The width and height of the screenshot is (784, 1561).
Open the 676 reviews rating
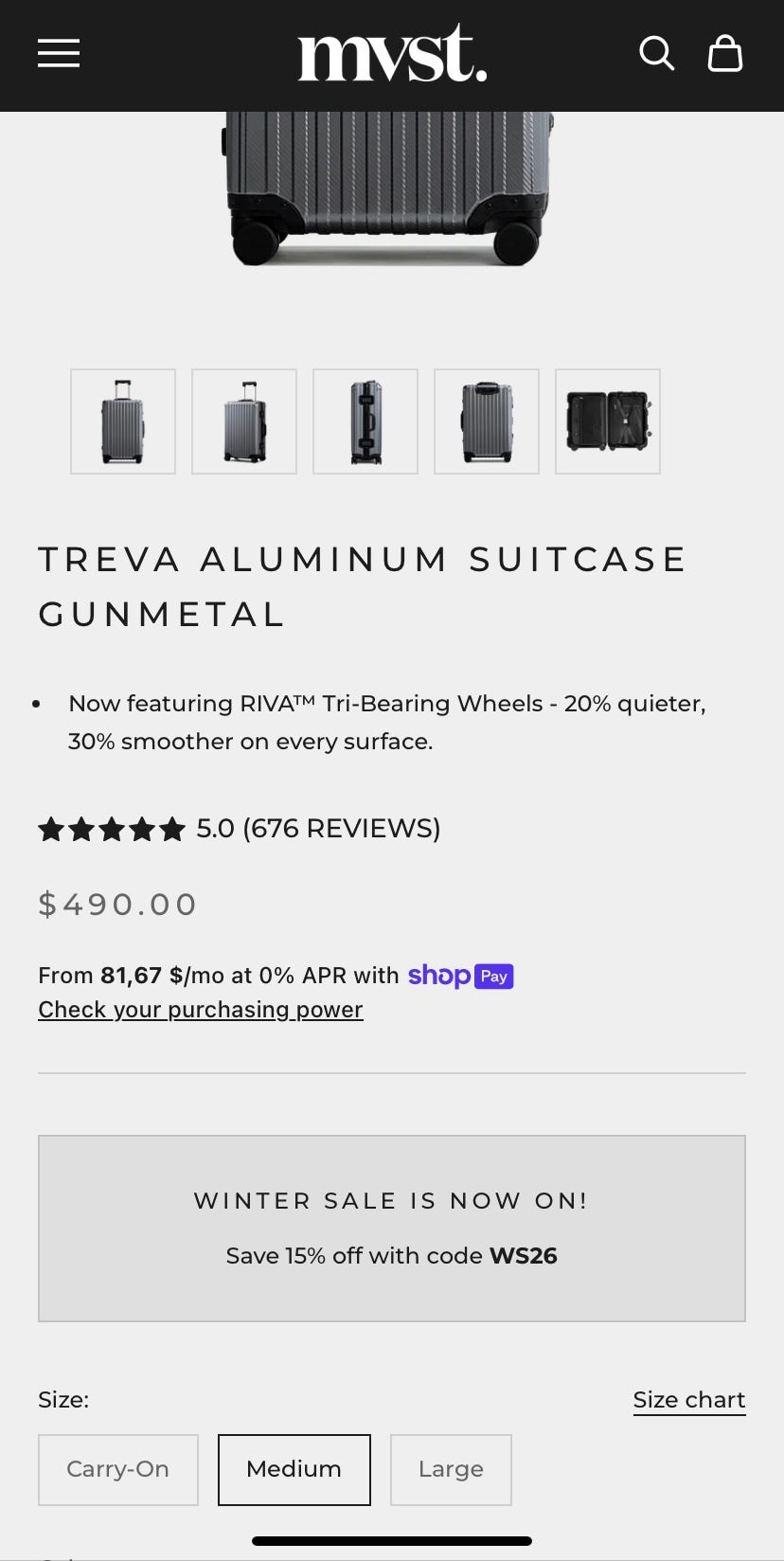pyautogui.click(x=240, y=829)
